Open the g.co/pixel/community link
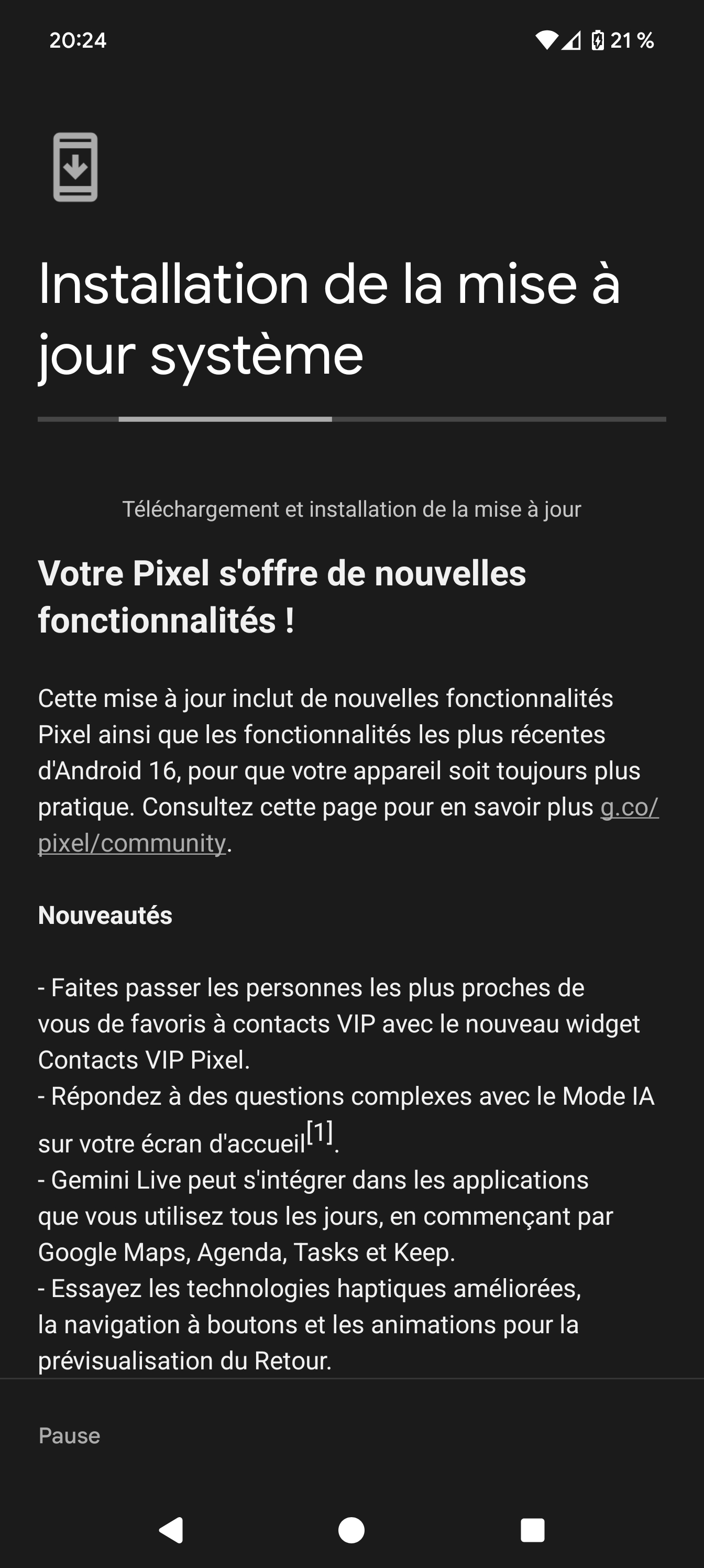The image size is (704, 1568). pos(131,844)
